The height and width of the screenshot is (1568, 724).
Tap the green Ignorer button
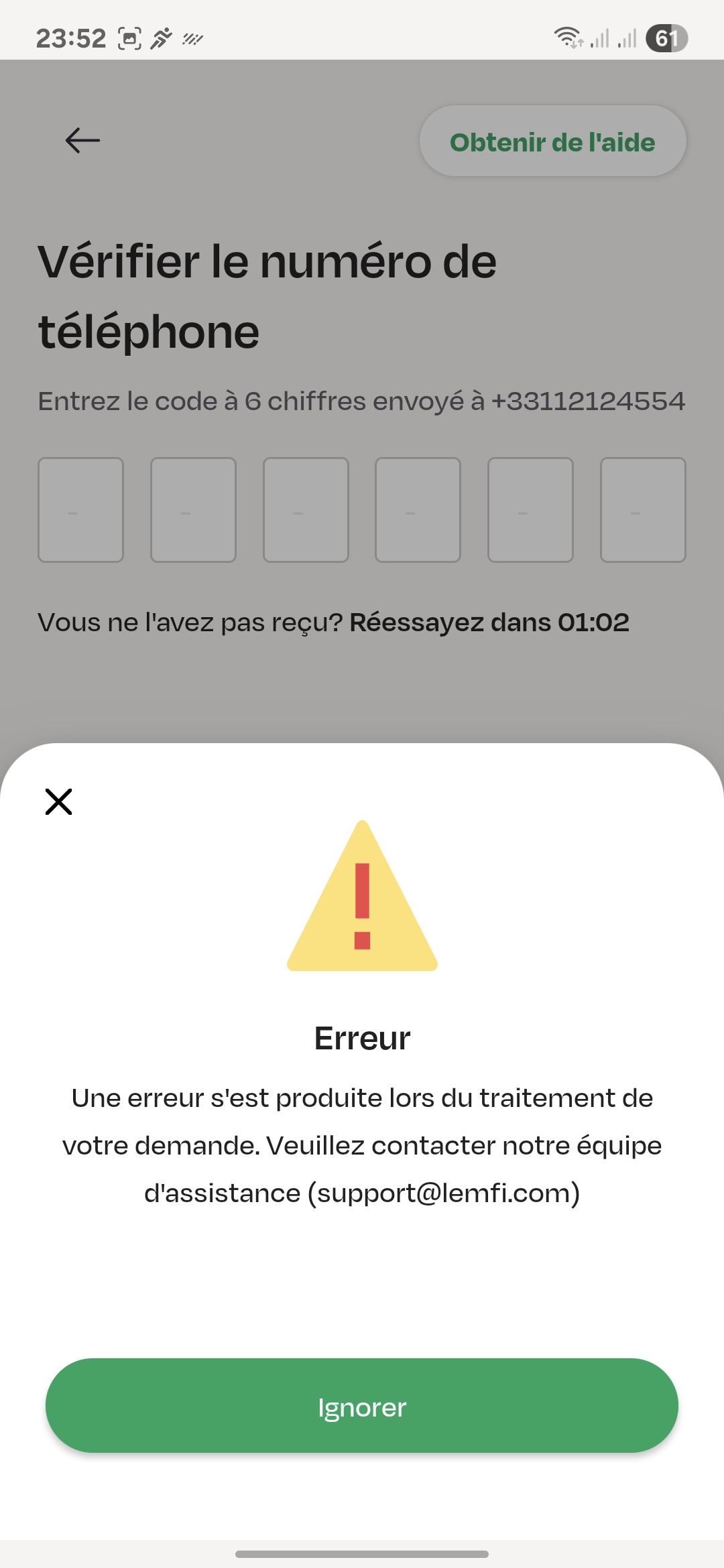click(x=362, y=1406)
